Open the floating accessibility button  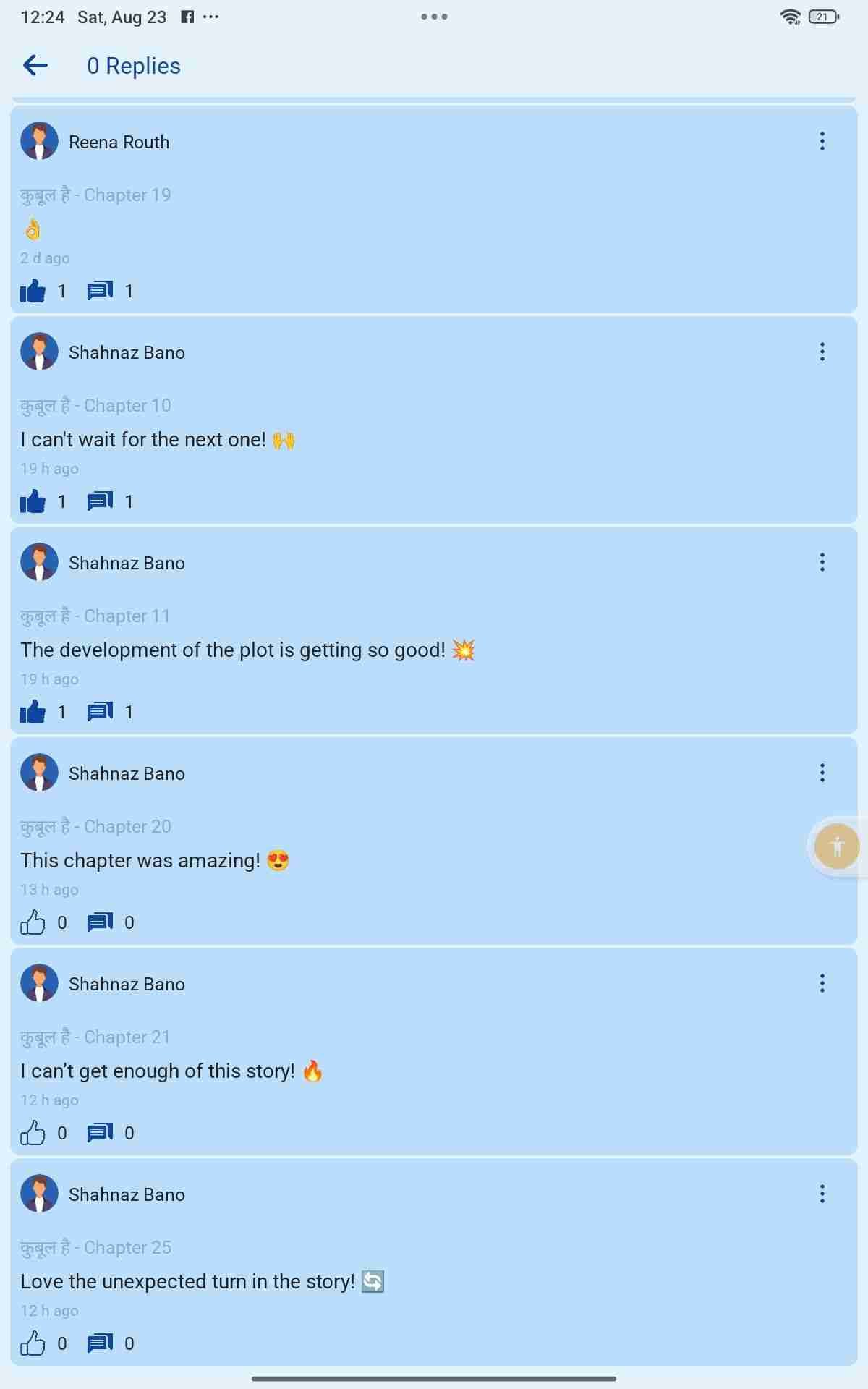tap(837, 846)
